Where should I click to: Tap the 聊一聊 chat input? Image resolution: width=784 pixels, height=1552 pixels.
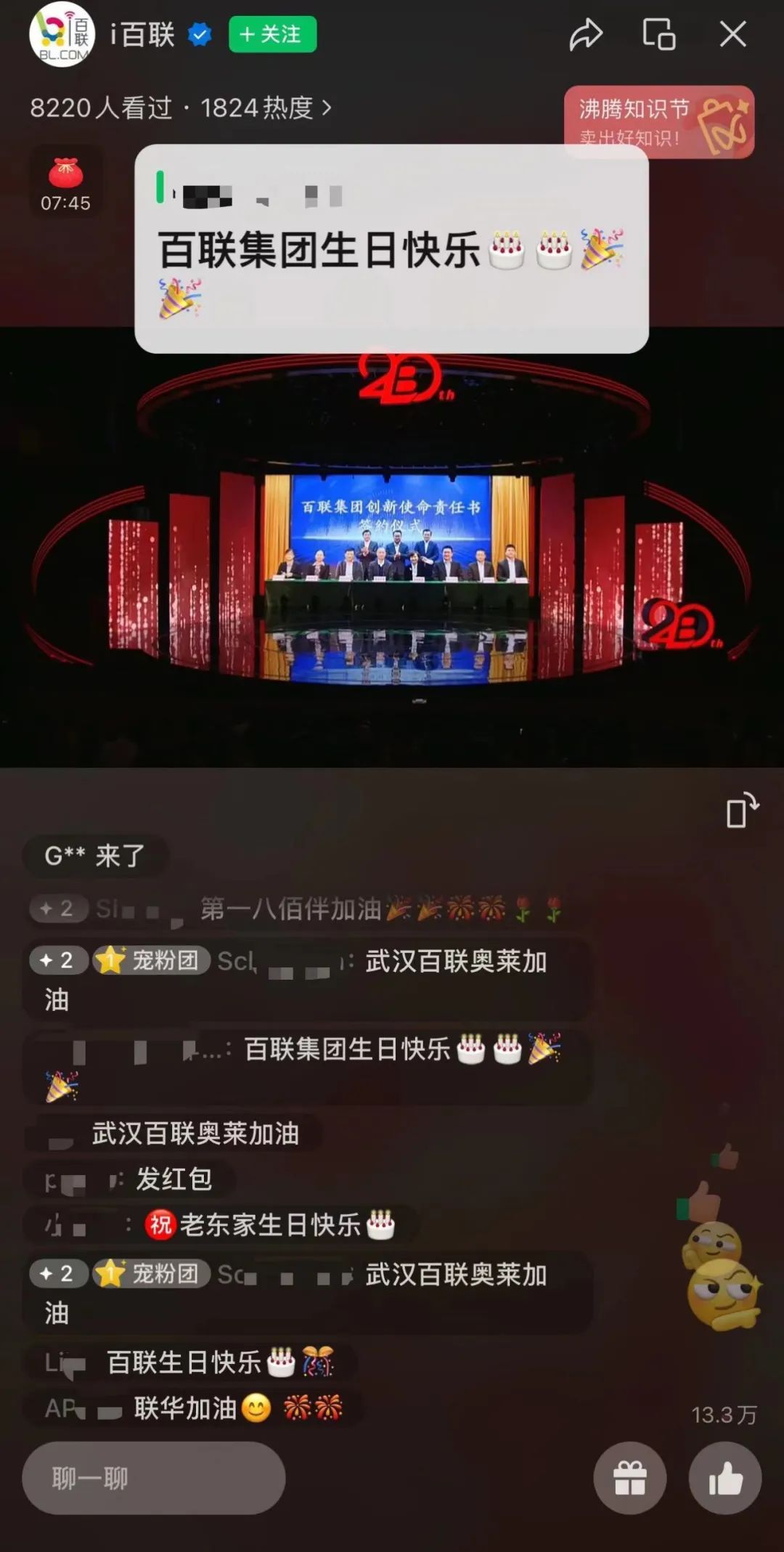pos(153,1478)
